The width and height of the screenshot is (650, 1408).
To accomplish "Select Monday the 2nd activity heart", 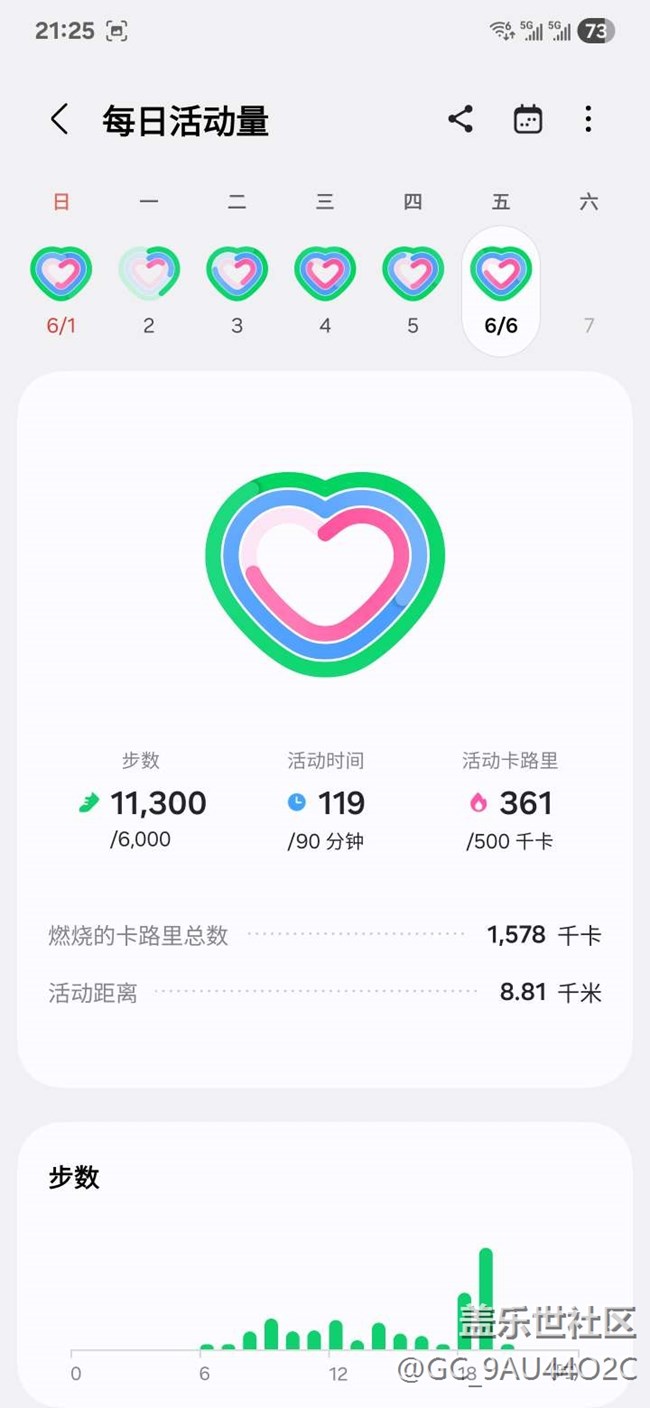I will pyautogui.click(x=149, y=273).
